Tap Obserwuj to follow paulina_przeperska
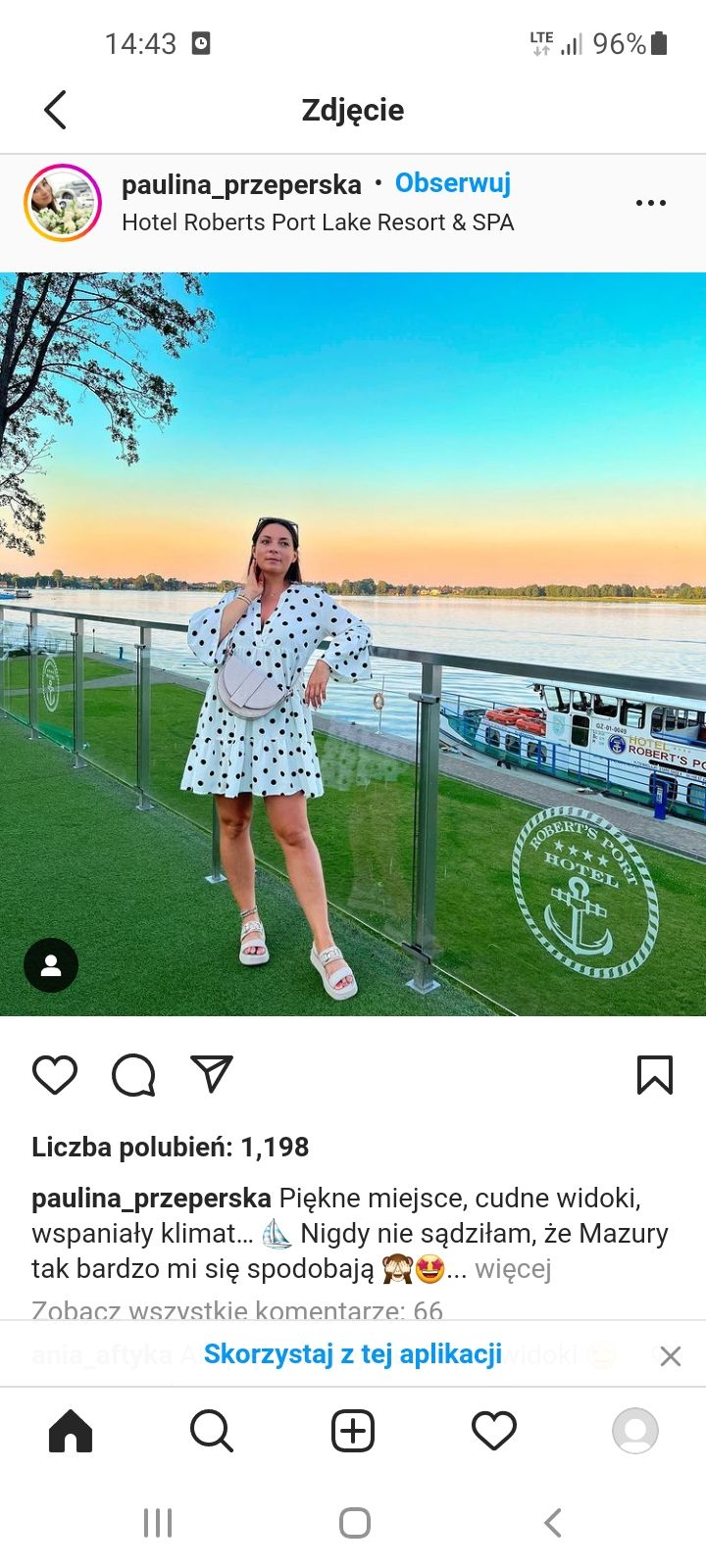The image size is (706, 1568). pos(452,183)
